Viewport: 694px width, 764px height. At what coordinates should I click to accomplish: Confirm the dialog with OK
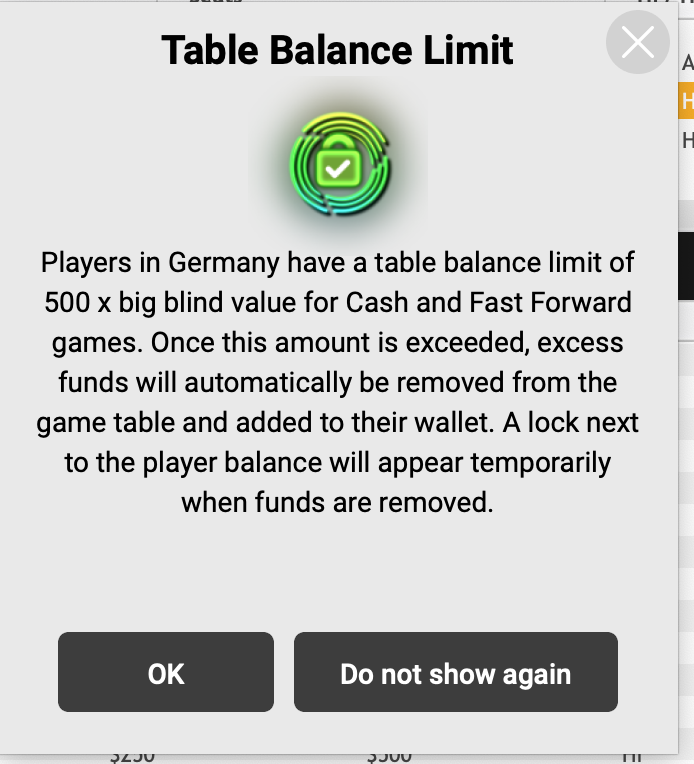click(x=166, y=673)
